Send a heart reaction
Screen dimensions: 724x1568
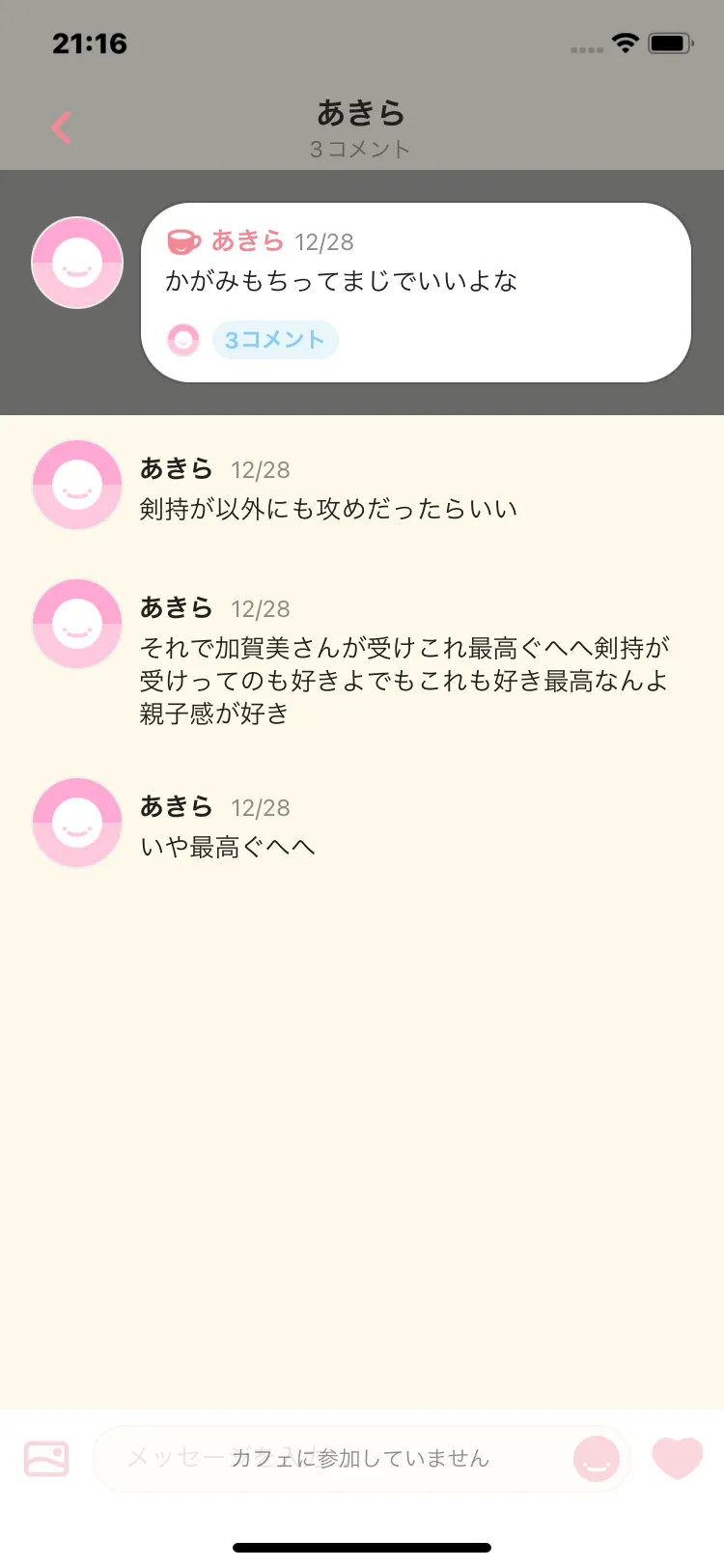point(678,1457)
